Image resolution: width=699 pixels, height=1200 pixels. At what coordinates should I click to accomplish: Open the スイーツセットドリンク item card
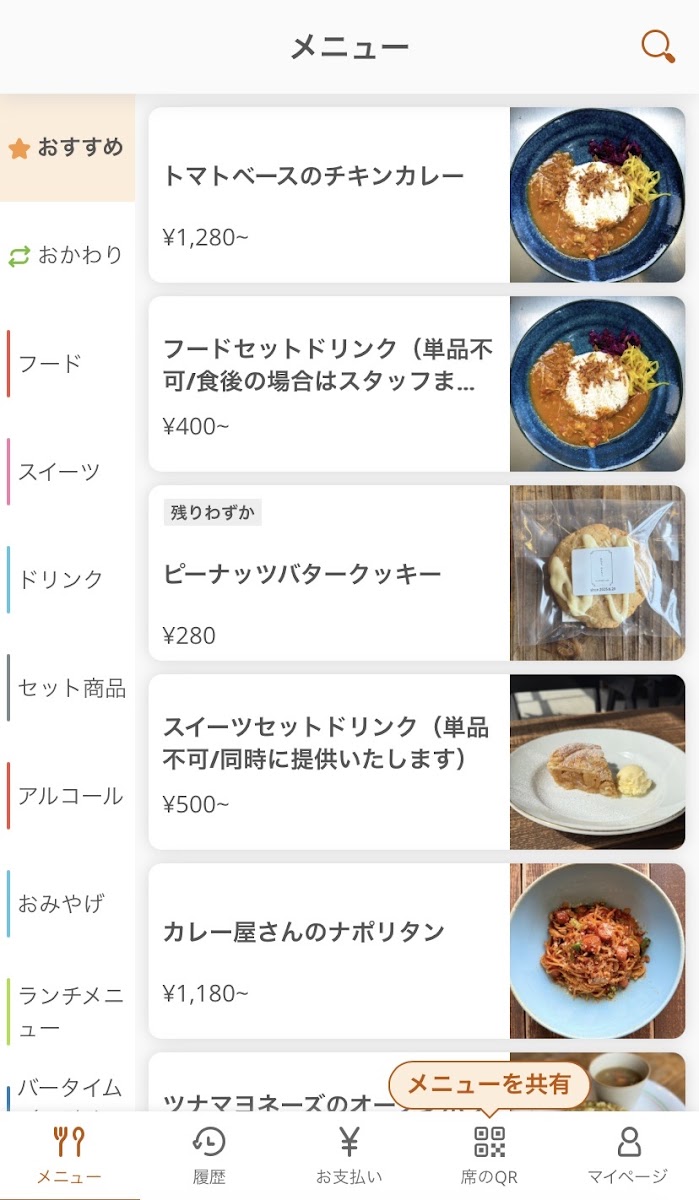point(416,762)
